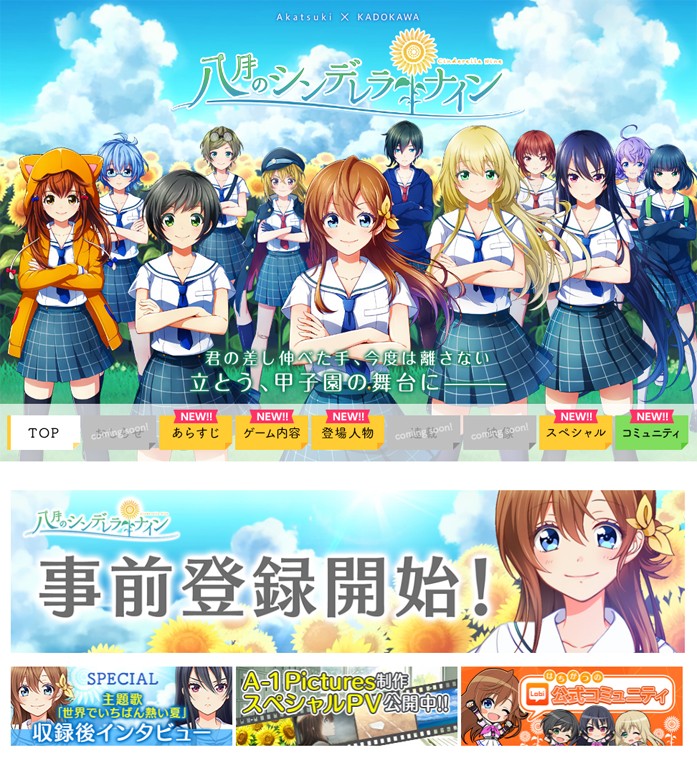Go to the TOP page tab
Screen dimensions: 697x758
pyautogui.click(x=44, y=433)
